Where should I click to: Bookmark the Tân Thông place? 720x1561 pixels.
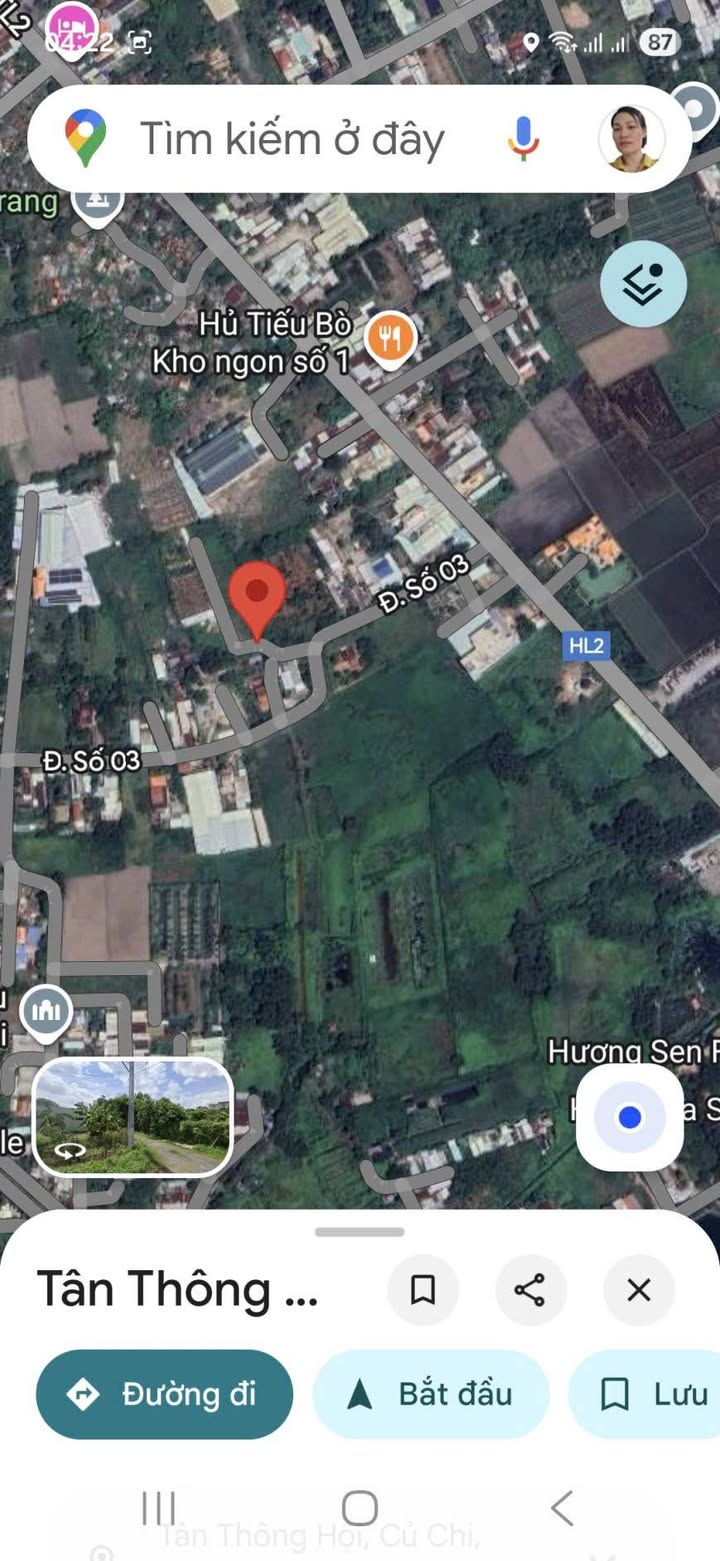423,1290
